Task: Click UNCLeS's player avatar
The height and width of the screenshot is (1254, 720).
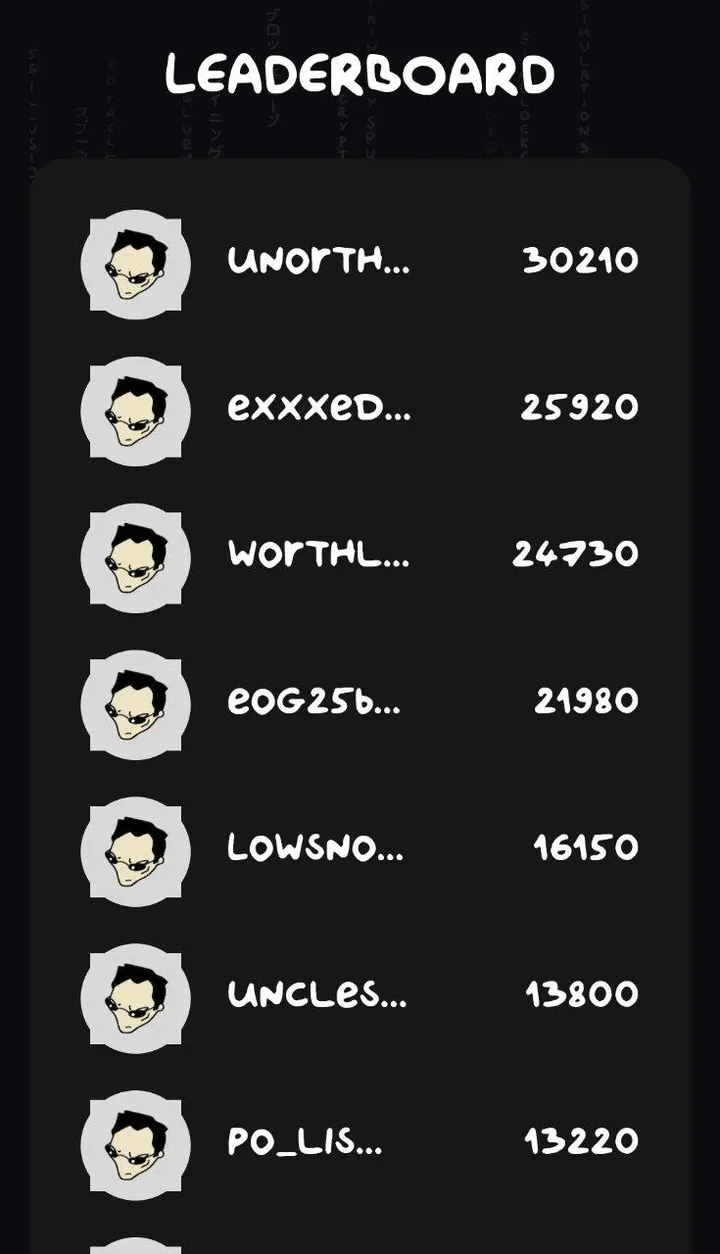Action: pos(135,997)
